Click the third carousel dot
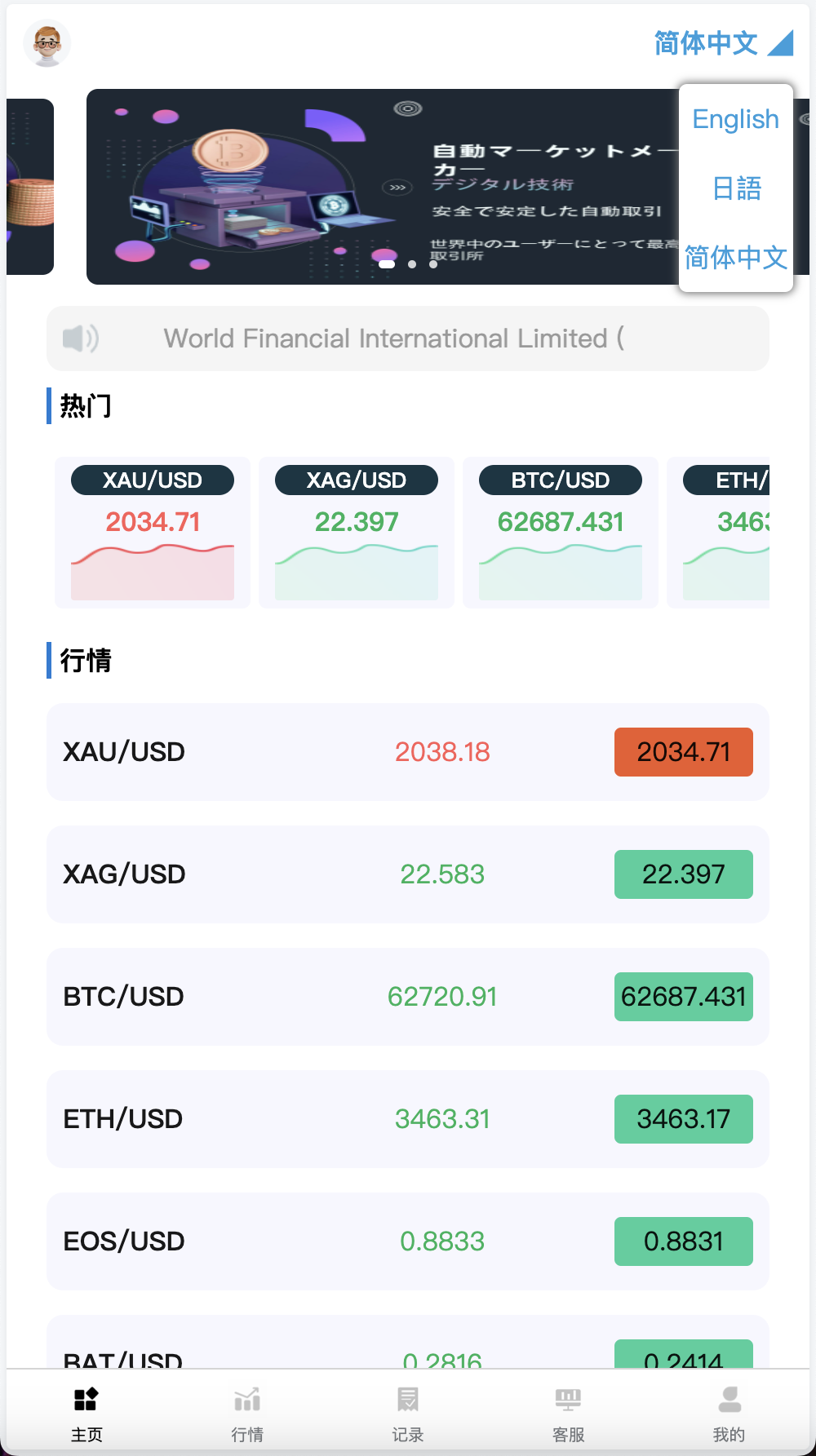The height and width of the screenshot is (1456, 816). pyautogui.click(x=433, y=264)
